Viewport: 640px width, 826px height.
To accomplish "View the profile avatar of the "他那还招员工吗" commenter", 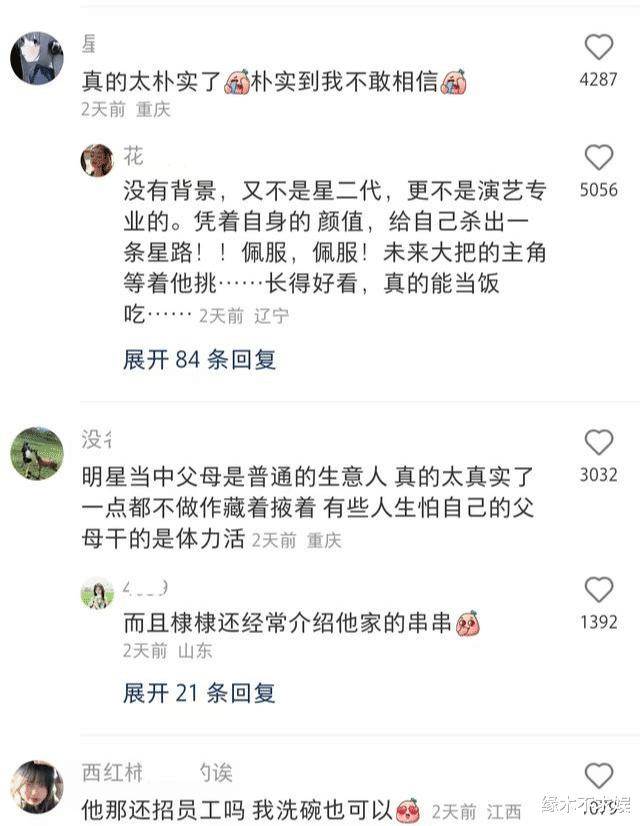I will click(x=37, y=786).
